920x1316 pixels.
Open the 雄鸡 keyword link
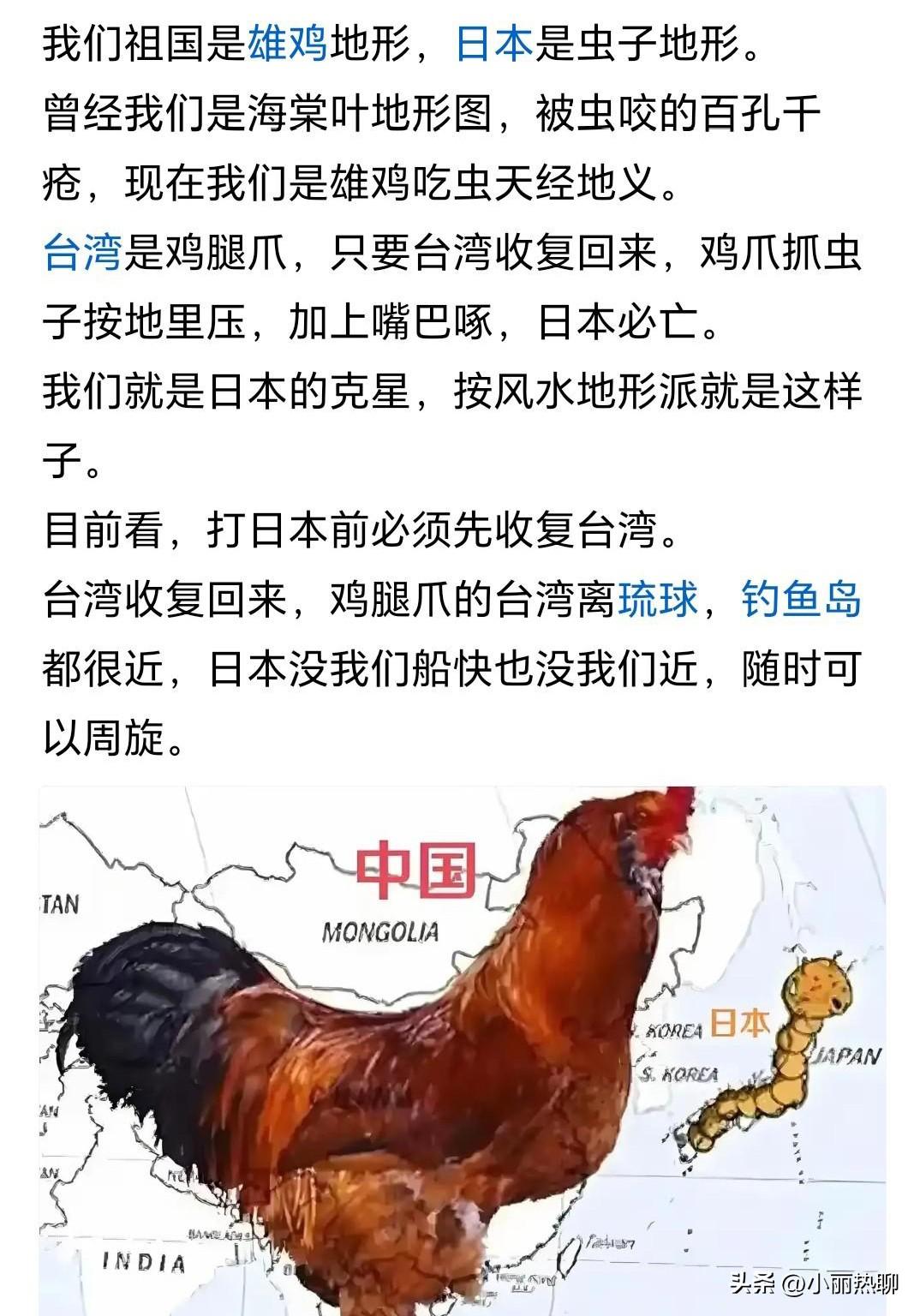point(288,42)
